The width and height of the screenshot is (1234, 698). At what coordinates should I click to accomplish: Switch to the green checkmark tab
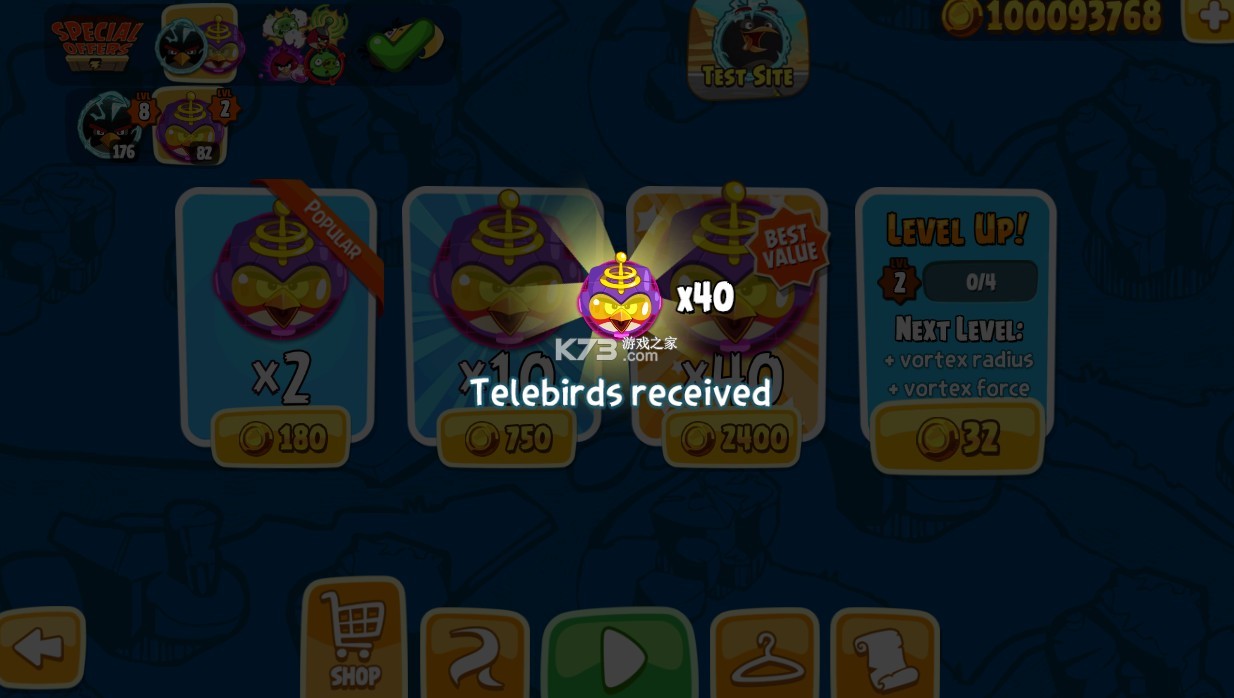coord(400,45)
